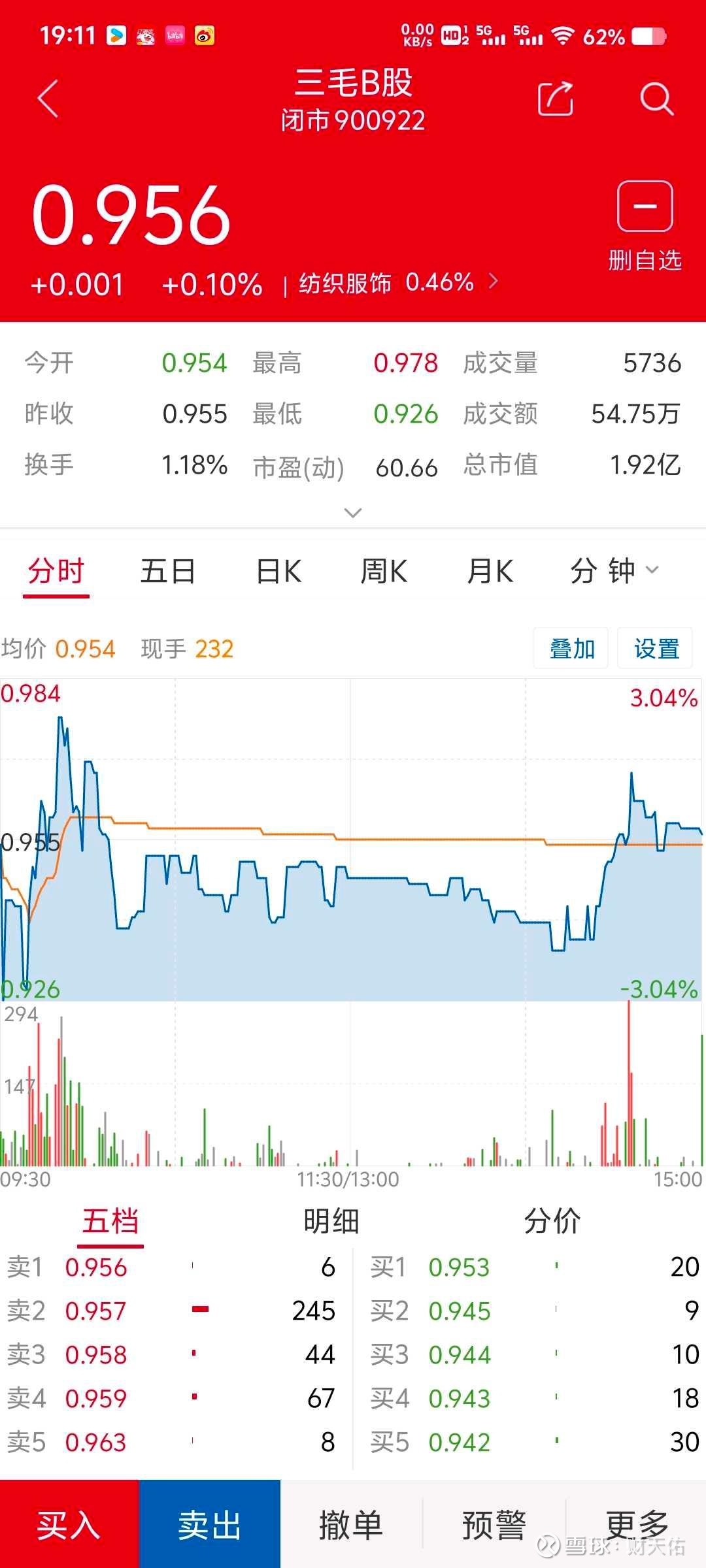Viewport: 706px width, 1568px height.
Task: Share this stock page
Action: 555,99
